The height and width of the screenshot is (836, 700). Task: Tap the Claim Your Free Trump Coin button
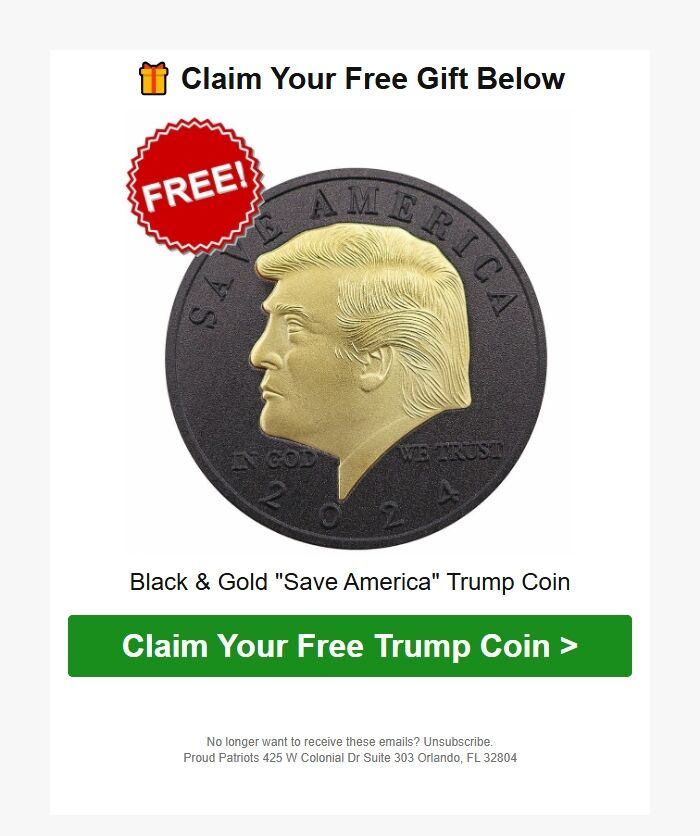pyautogui.click(x=350, y=646)
